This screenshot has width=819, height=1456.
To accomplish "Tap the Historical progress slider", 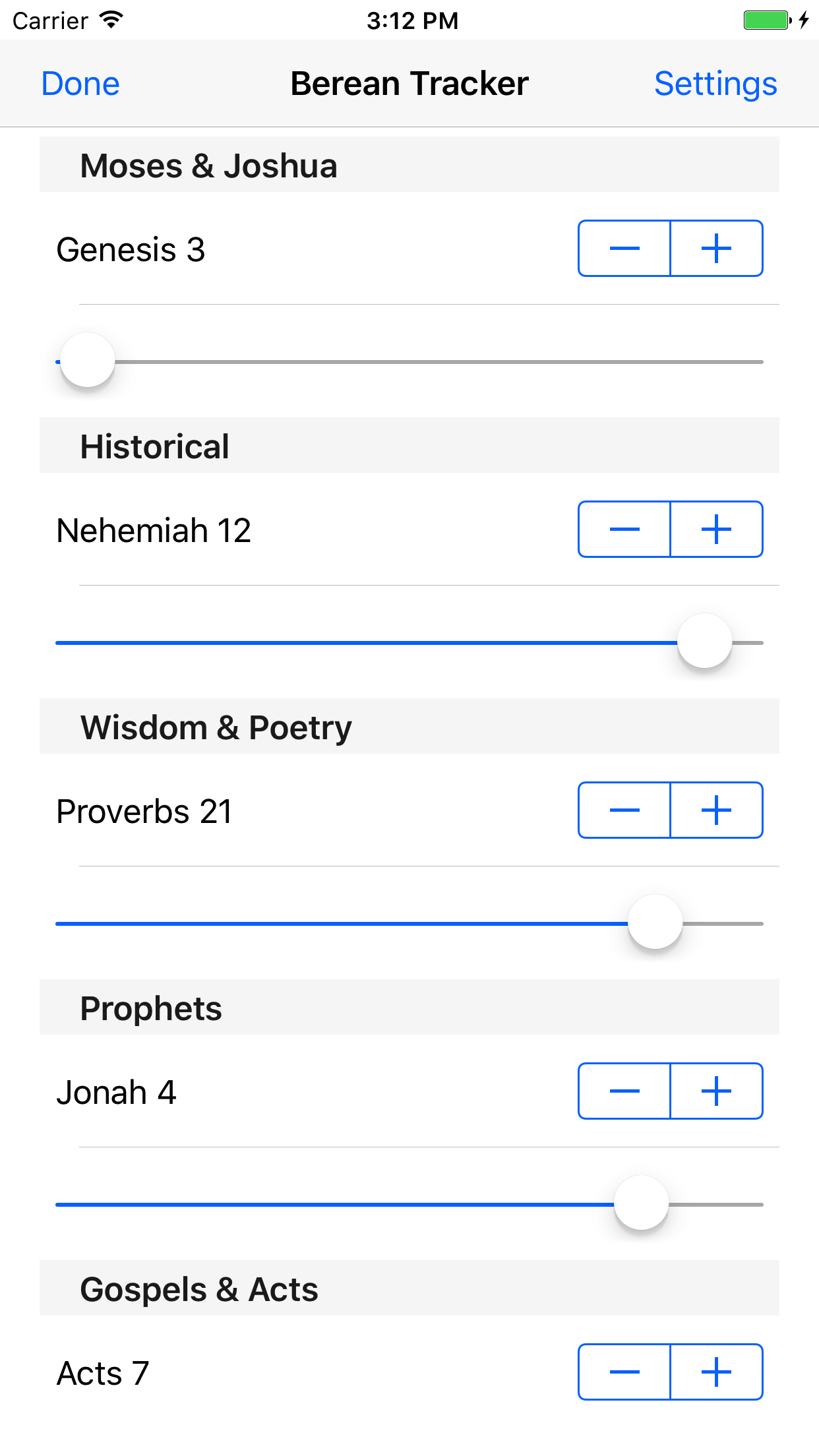I will coord(409,642).
